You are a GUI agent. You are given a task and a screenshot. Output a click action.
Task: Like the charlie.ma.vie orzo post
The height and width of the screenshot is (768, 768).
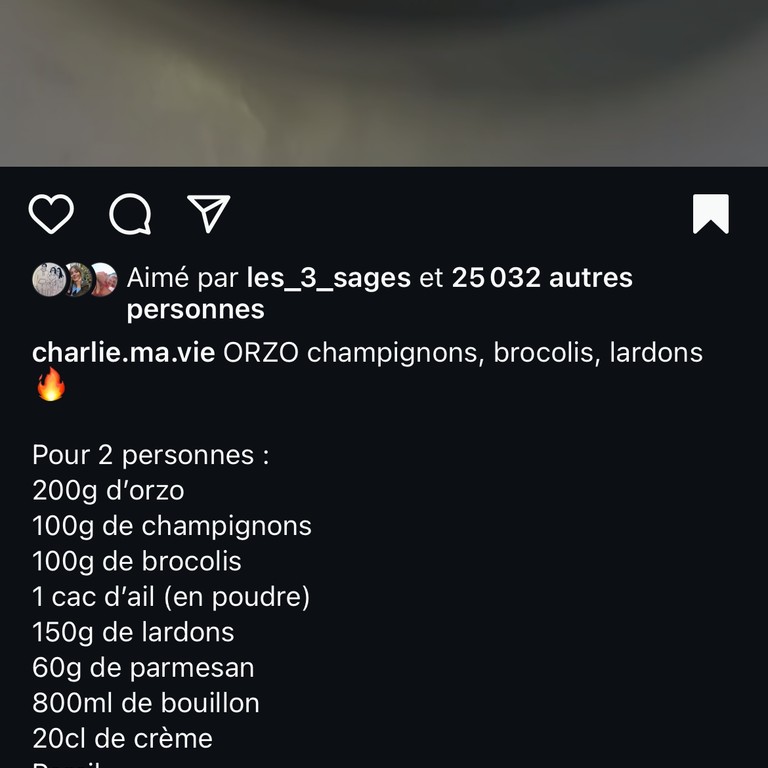pyautogui.click(x=51, y=214)
